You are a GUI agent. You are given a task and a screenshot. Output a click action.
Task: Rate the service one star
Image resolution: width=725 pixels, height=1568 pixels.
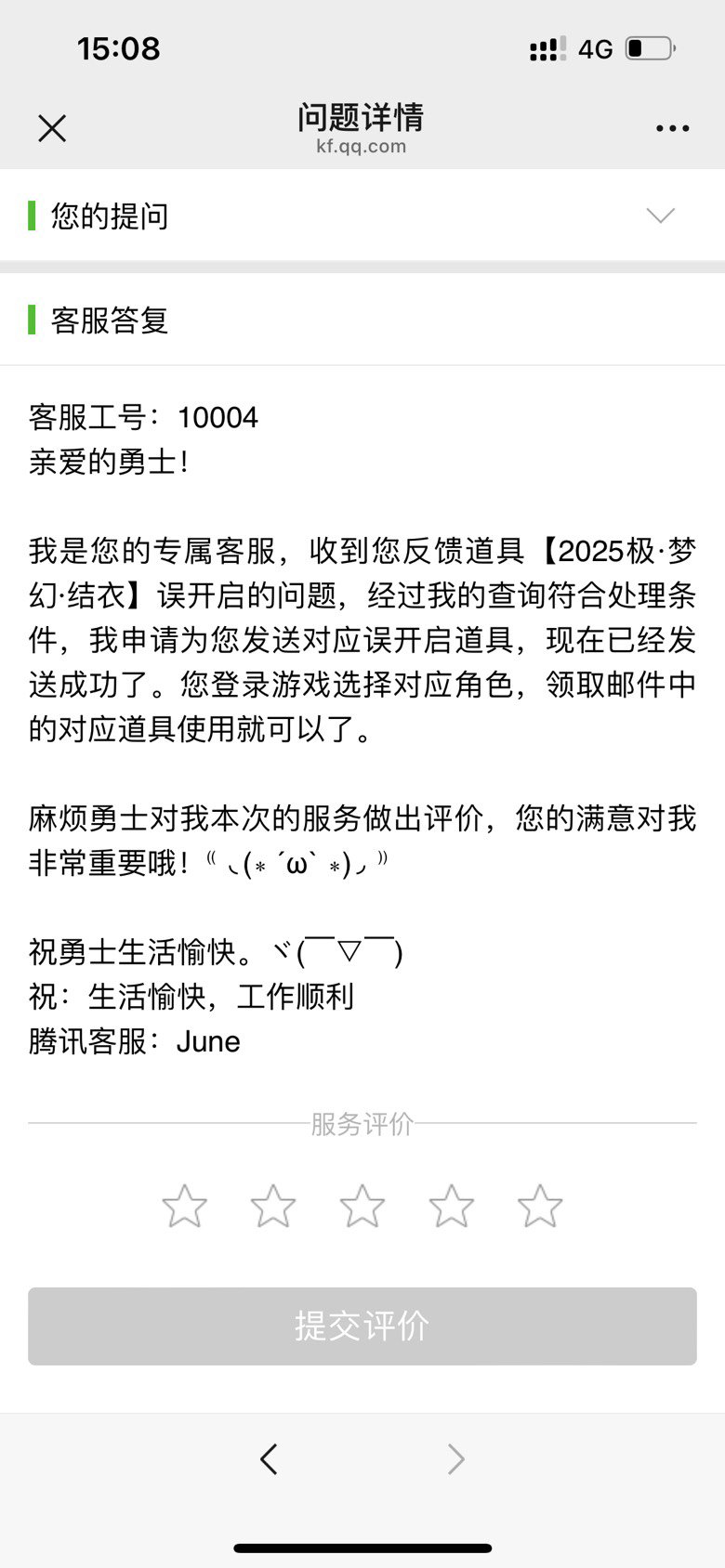point(184,1206)
